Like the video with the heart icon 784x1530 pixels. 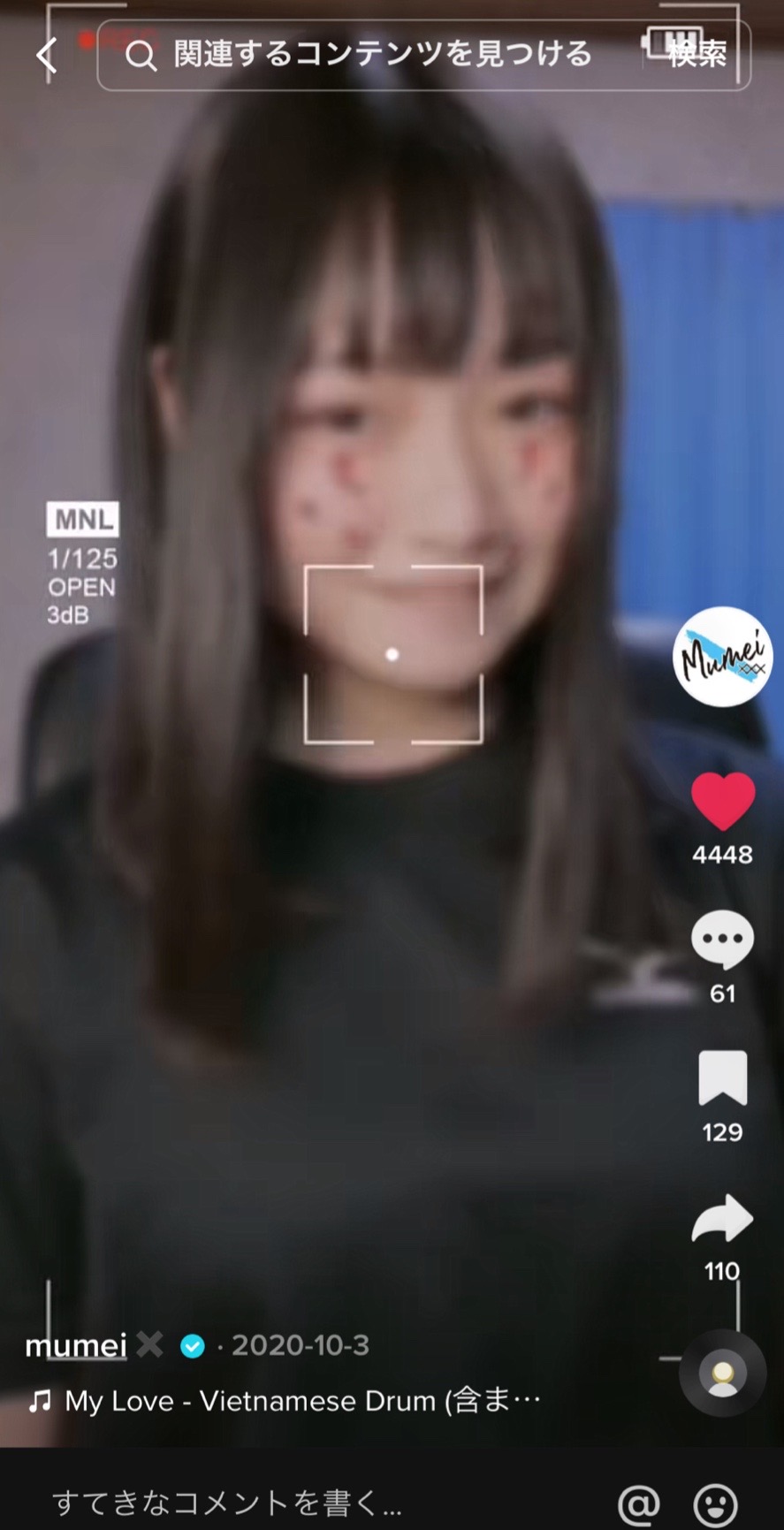pos(722,801)
